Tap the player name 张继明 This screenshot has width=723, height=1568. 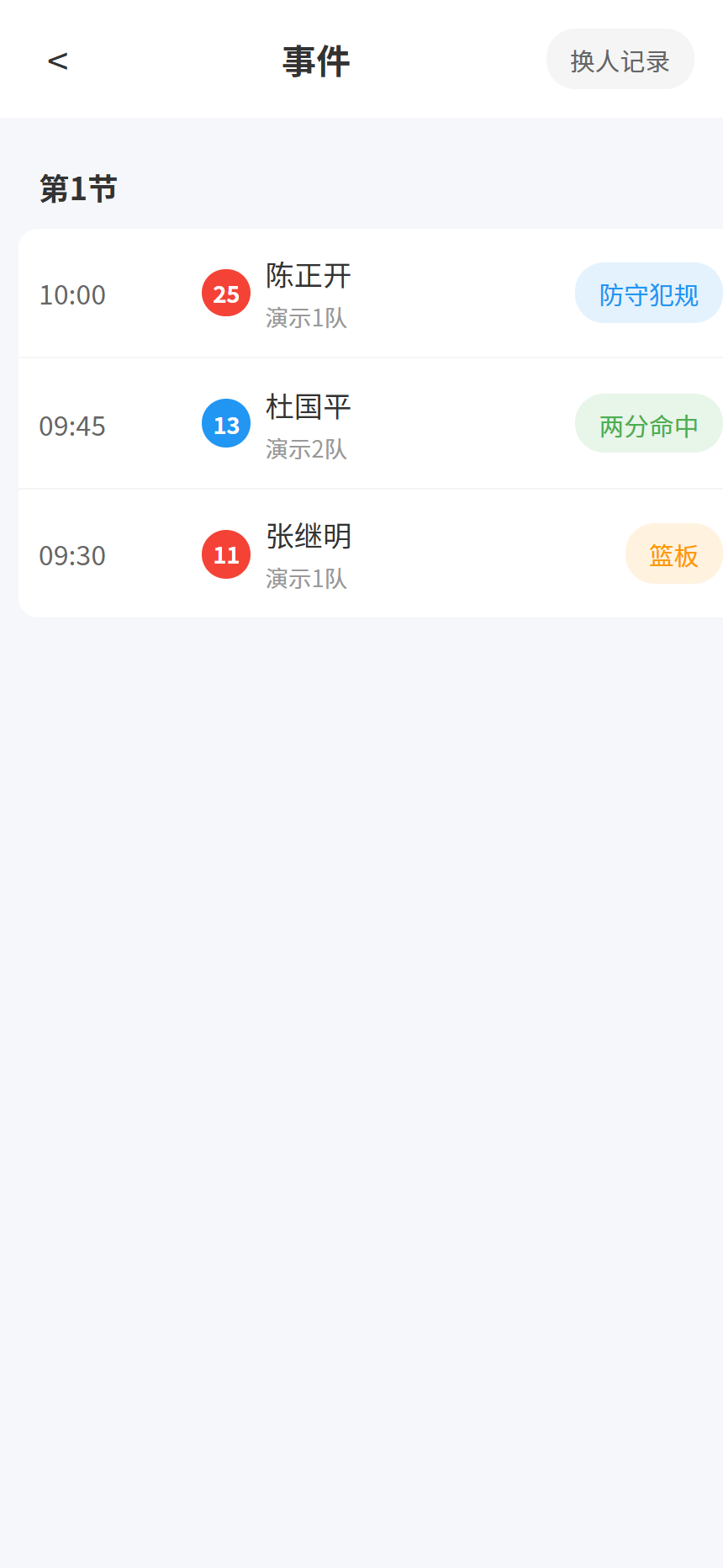click(308, 537)
